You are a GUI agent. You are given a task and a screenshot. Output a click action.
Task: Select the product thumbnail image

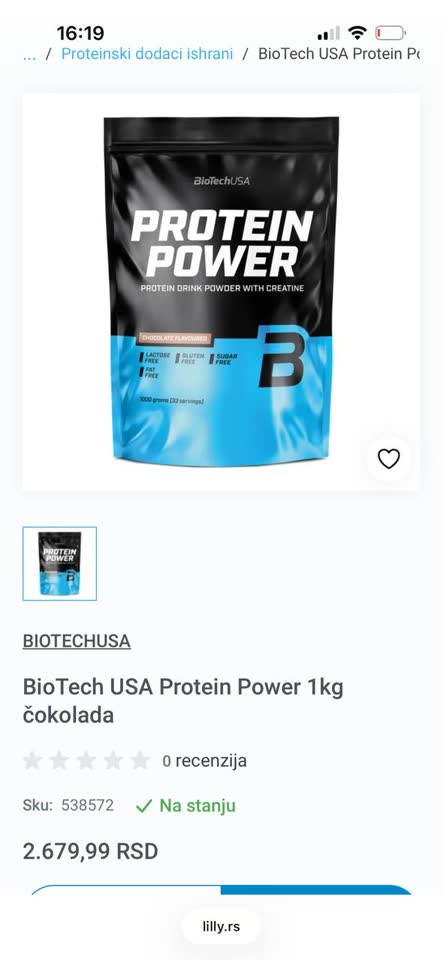coord(59,563)
